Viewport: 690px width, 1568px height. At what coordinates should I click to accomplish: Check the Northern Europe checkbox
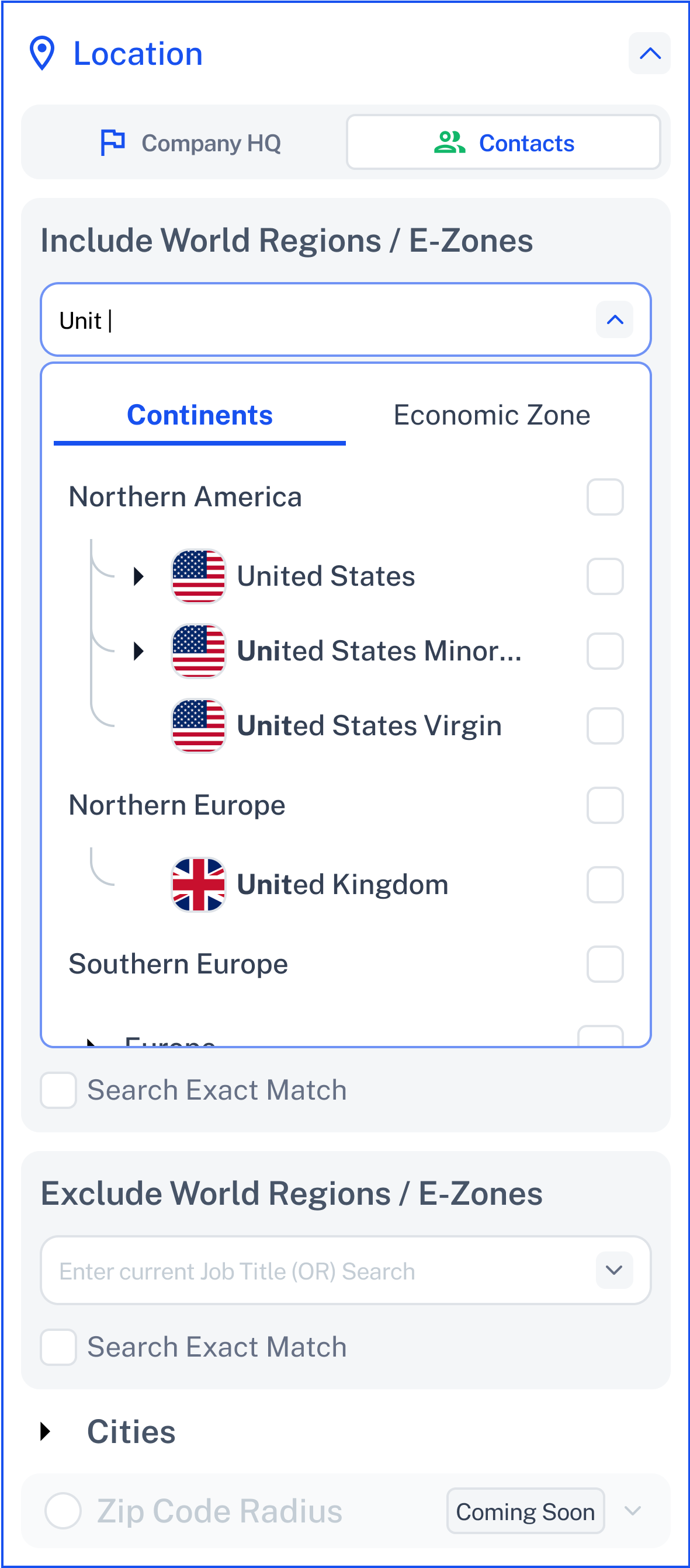[605, 805]
